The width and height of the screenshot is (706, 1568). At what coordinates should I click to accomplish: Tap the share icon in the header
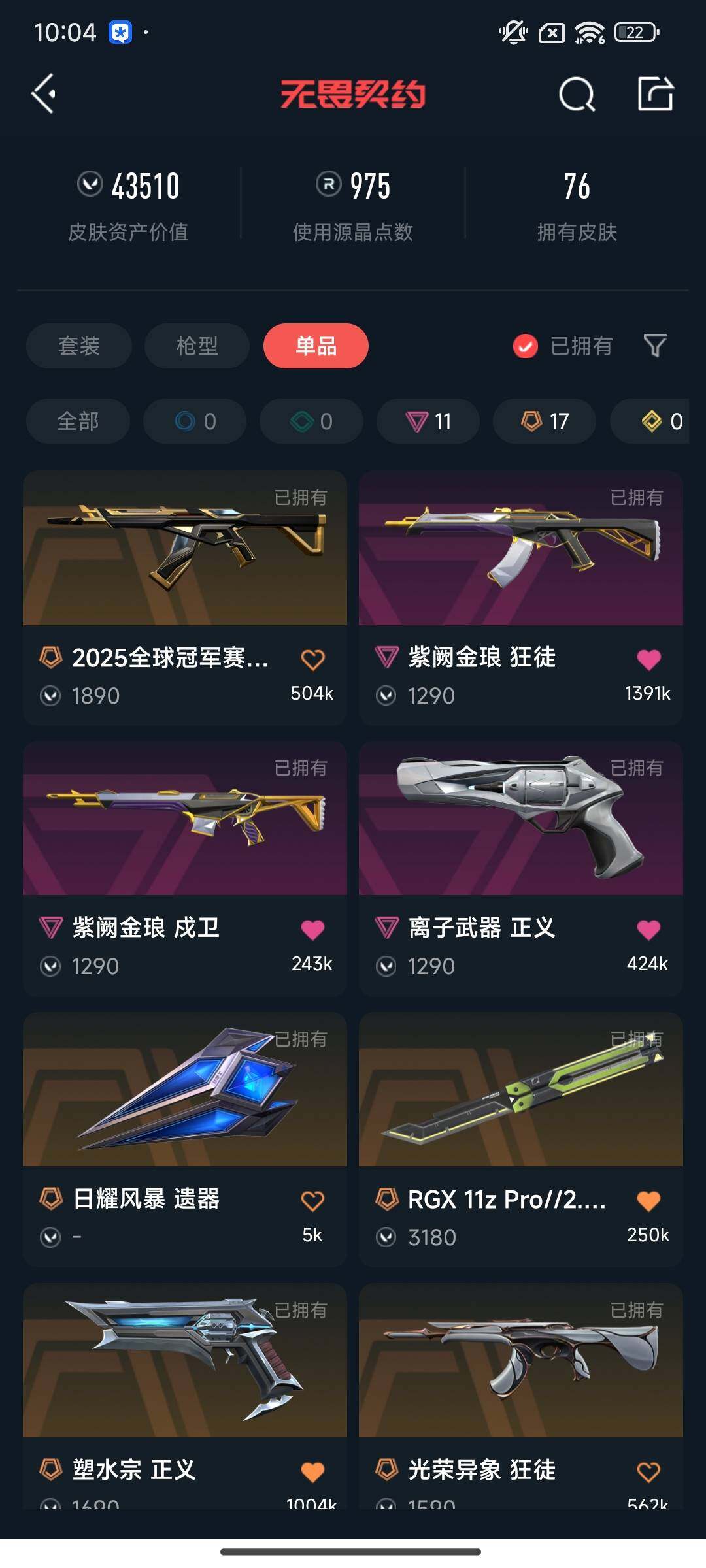pyautogui.click(x=656, y=94)
